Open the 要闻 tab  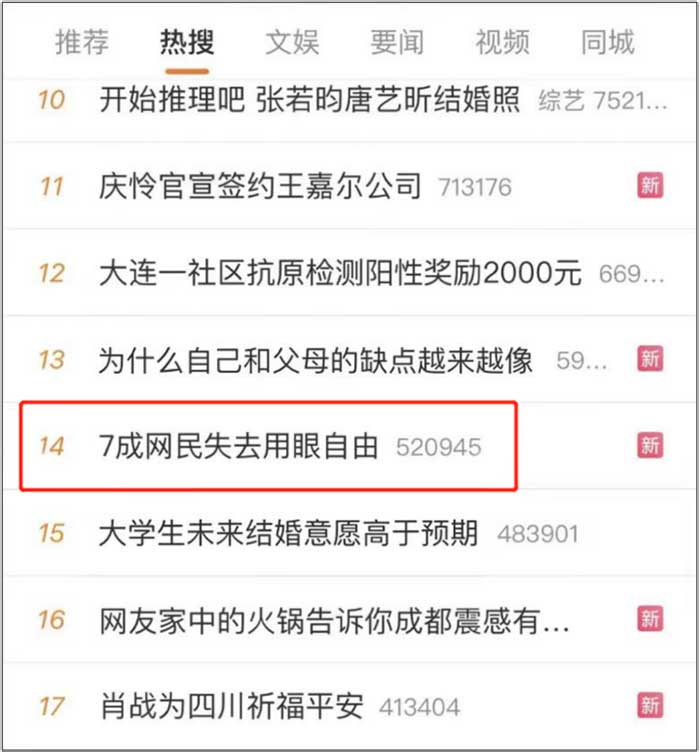pos(397,42)
